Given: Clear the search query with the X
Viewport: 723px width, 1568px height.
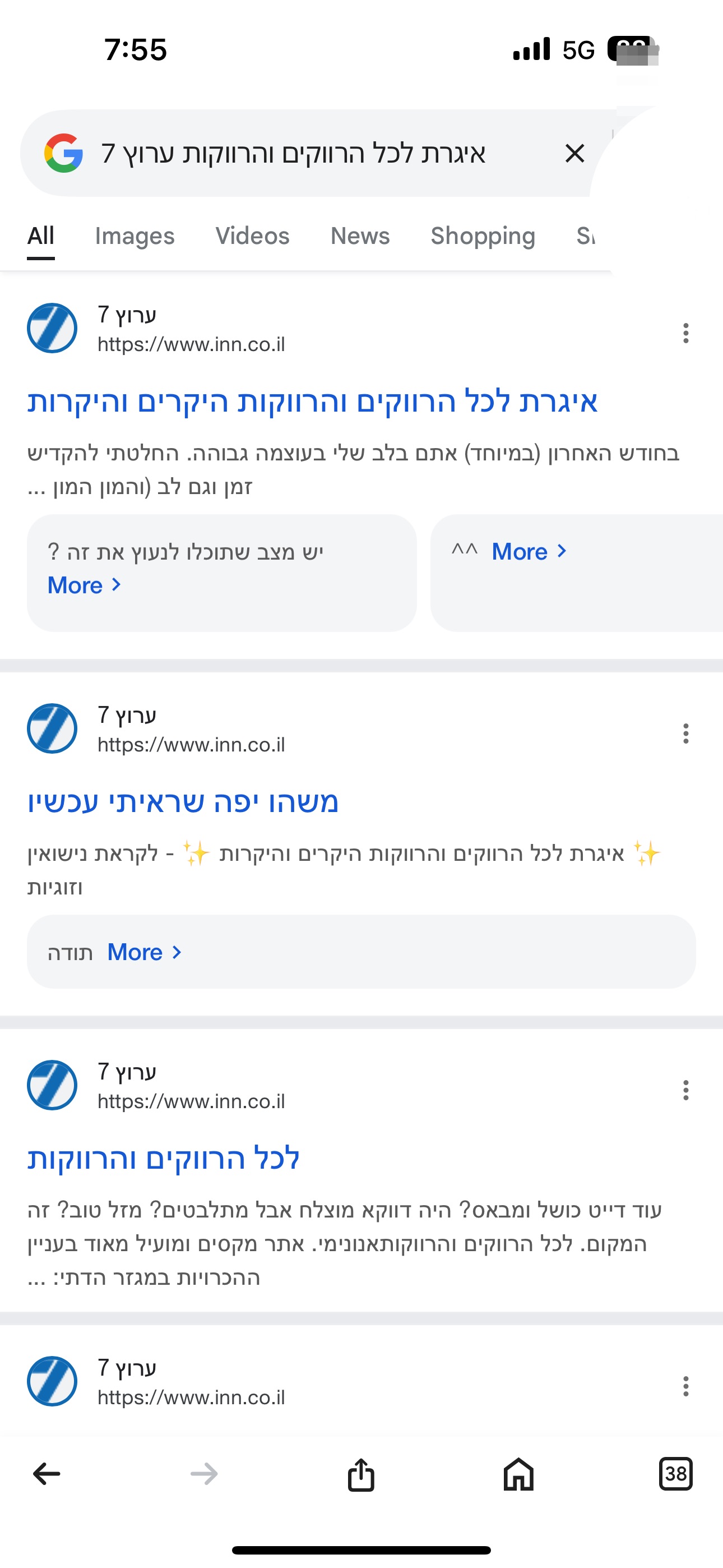Looking at the screenshot, I should 574,154.
